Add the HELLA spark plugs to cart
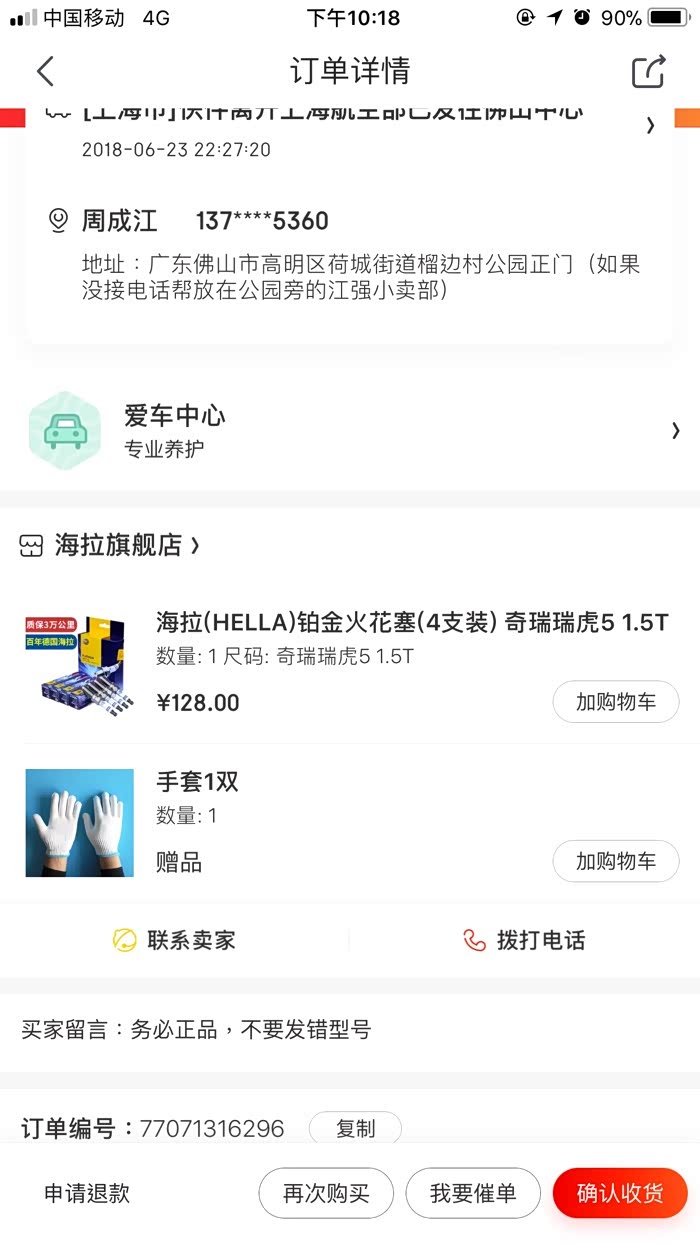Image resolution: width=700 pixels, height=1244 pixels. pyautogui.click(x=615, y=702)
